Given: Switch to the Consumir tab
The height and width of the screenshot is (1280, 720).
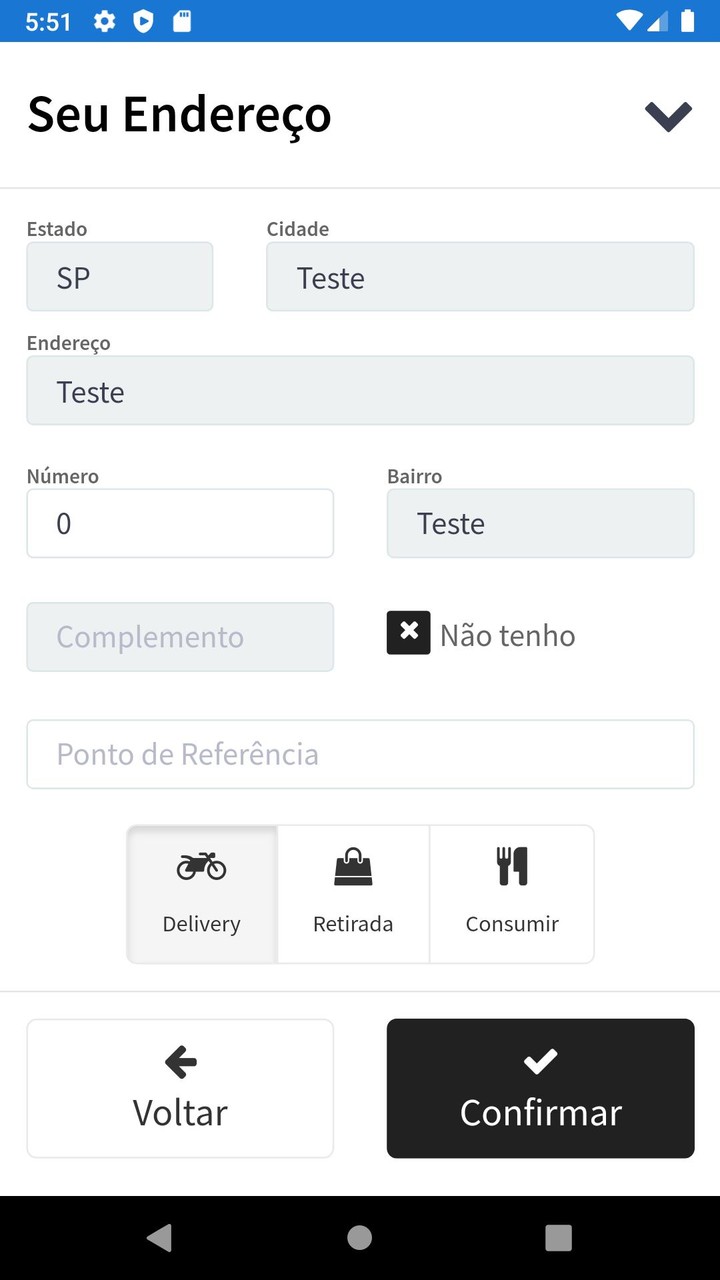Looking at the screenshot, I should 512,893.
